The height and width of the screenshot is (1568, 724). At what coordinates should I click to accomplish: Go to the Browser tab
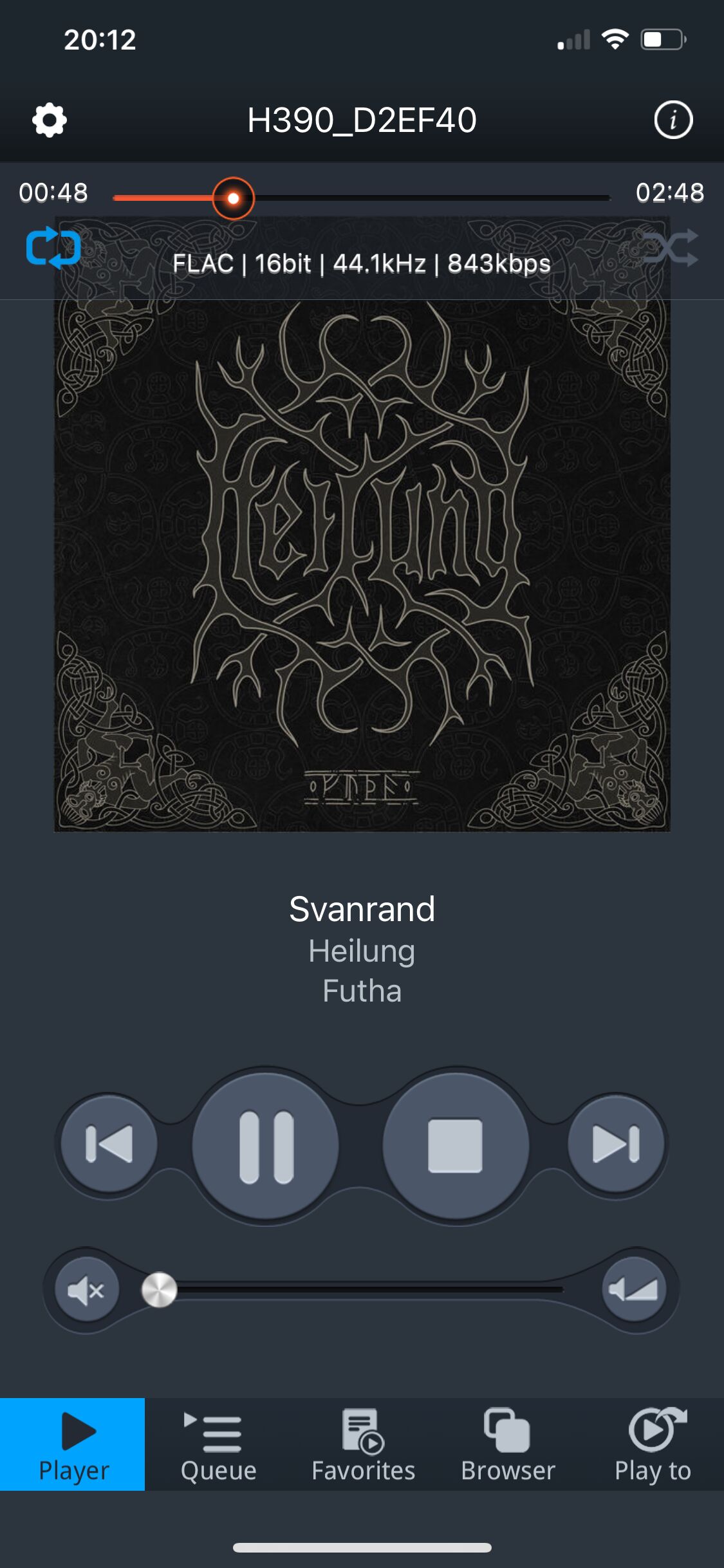click(508, 1444)
